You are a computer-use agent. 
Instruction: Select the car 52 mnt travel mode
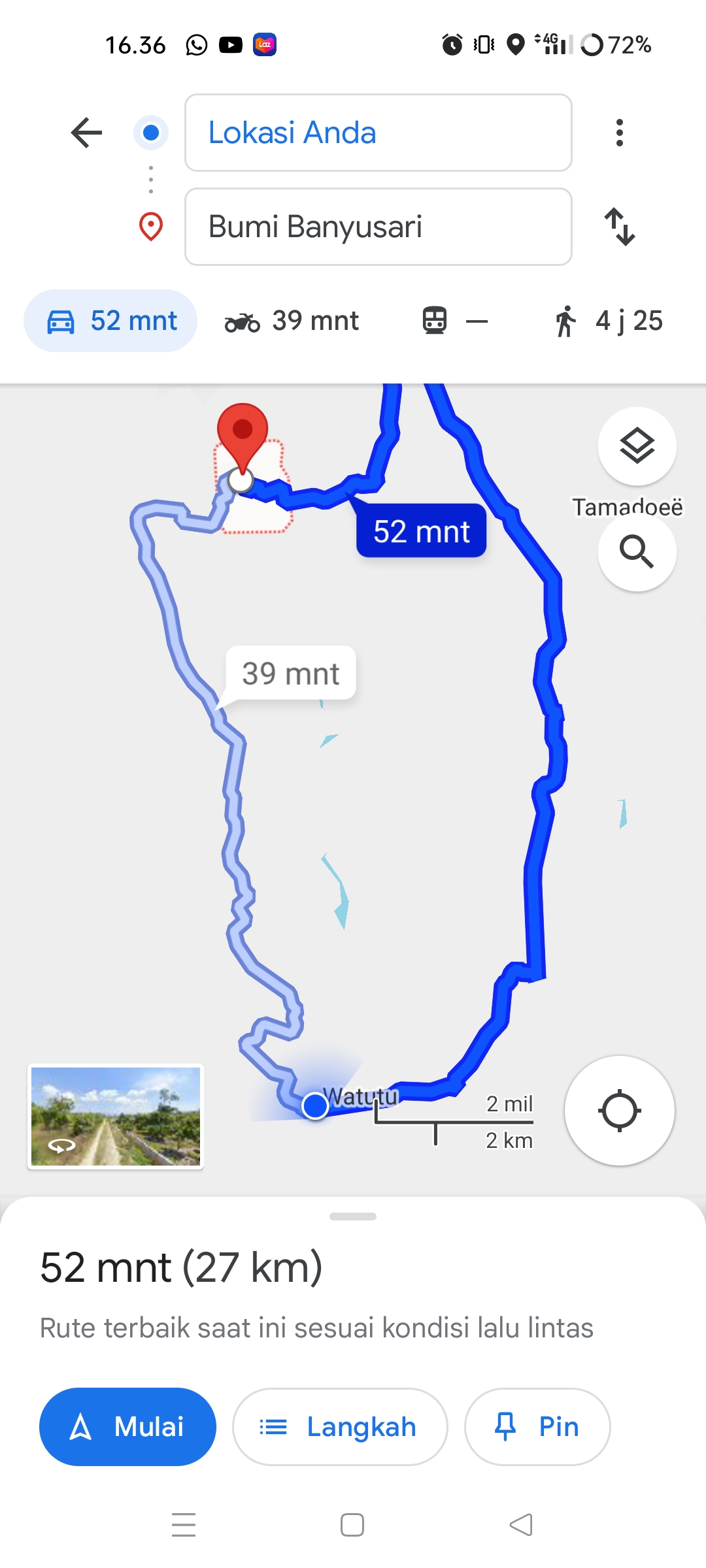pos(110,321)
